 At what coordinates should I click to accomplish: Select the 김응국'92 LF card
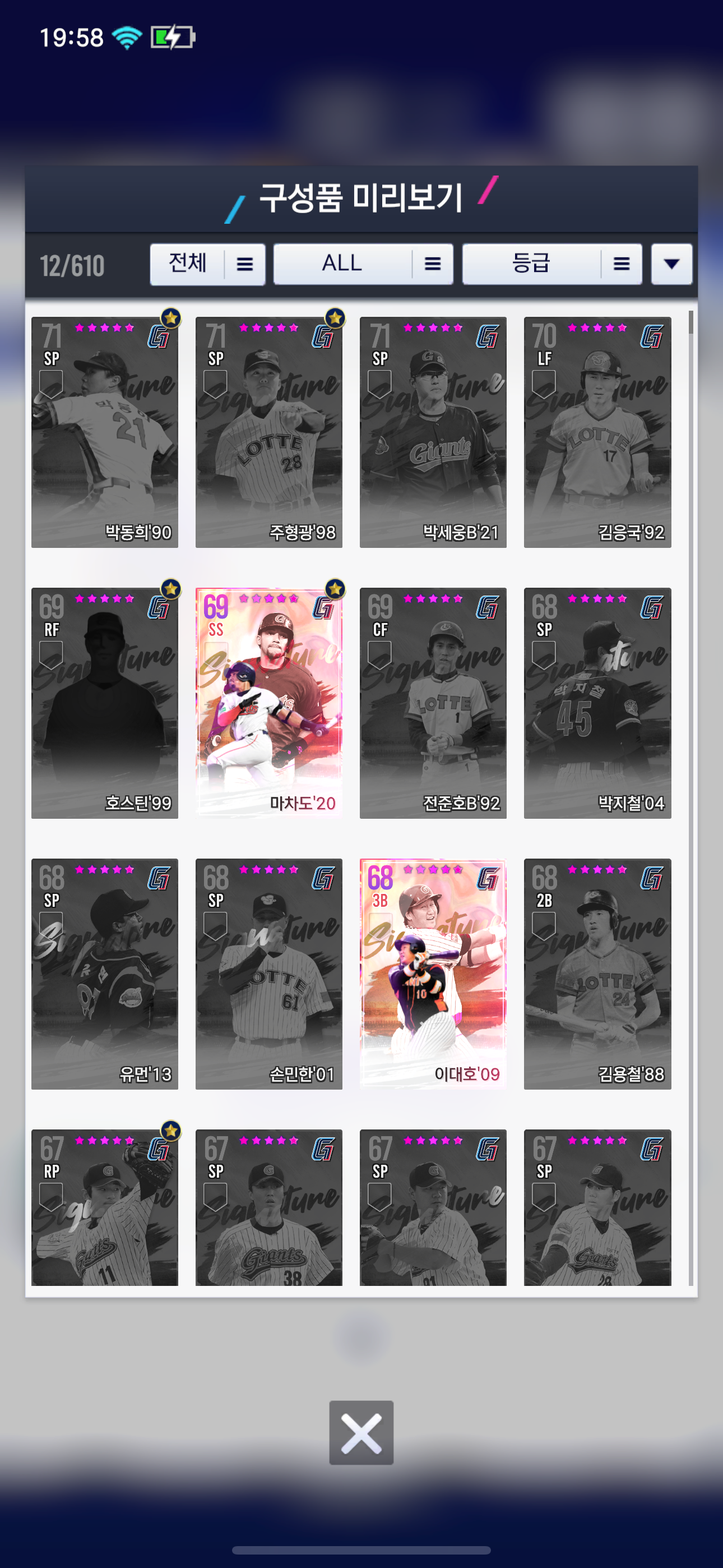click(x=597, y=432)
